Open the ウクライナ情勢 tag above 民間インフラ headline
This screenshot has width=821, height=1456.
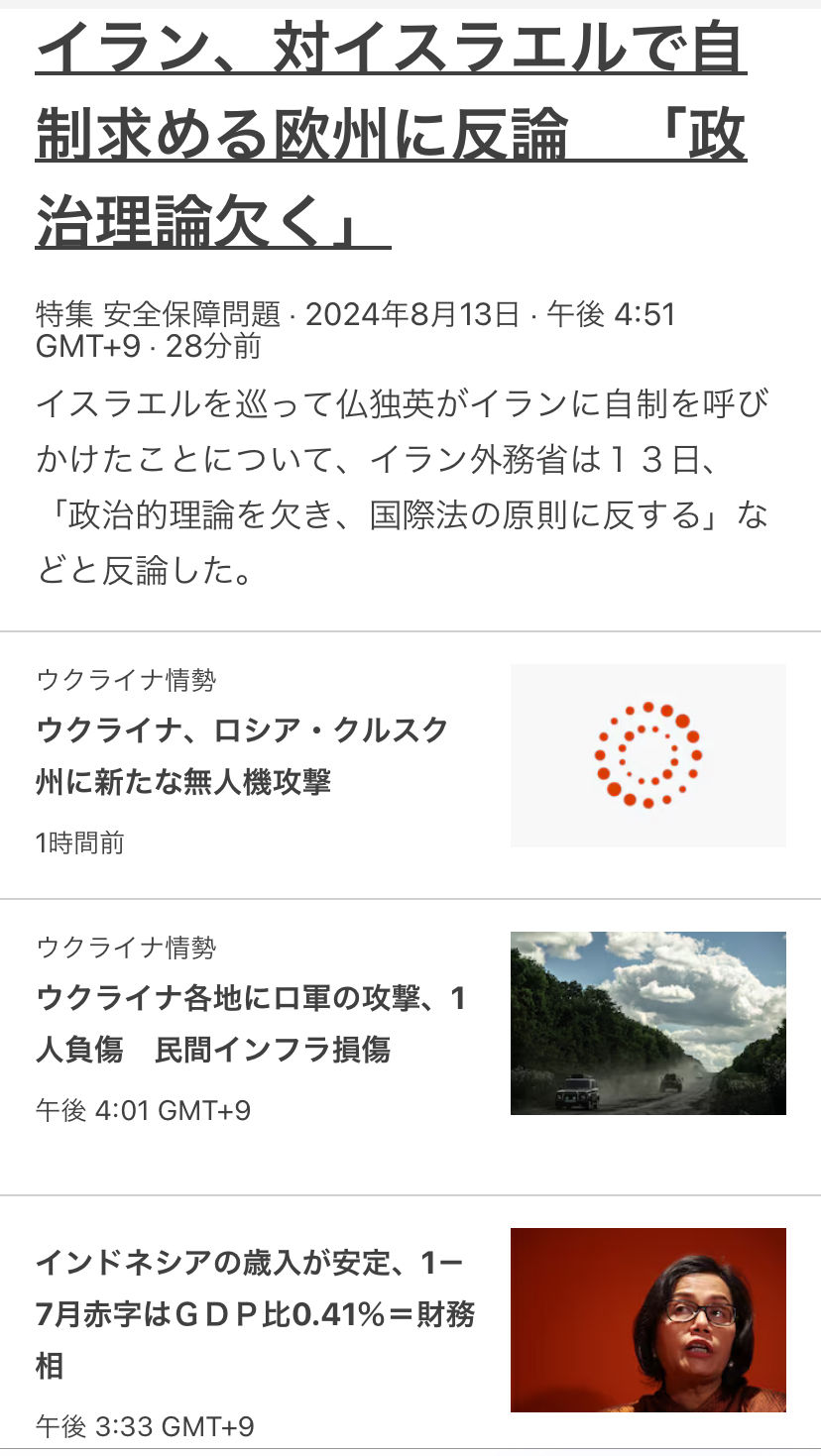pos(126,948)
